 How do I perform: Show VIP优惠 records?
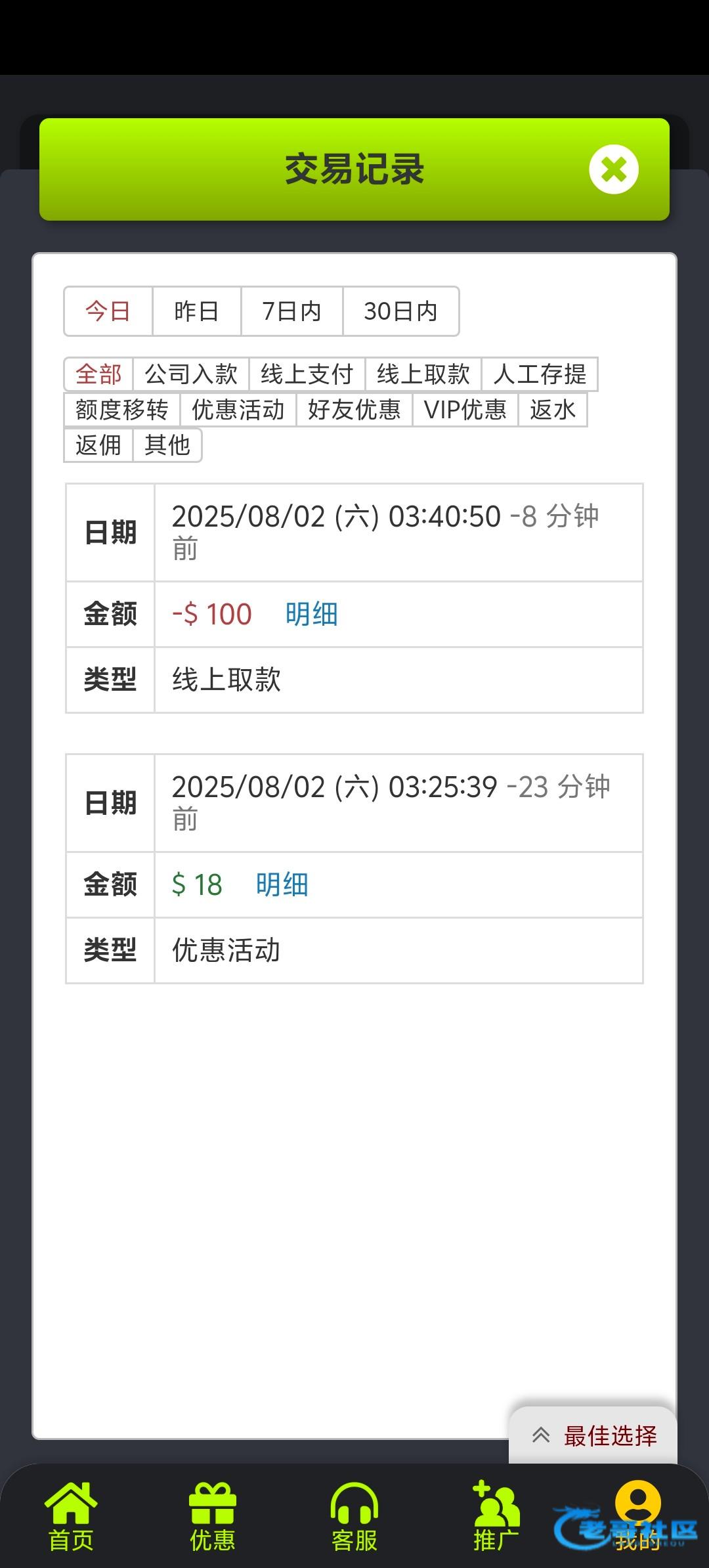(465, 410)
